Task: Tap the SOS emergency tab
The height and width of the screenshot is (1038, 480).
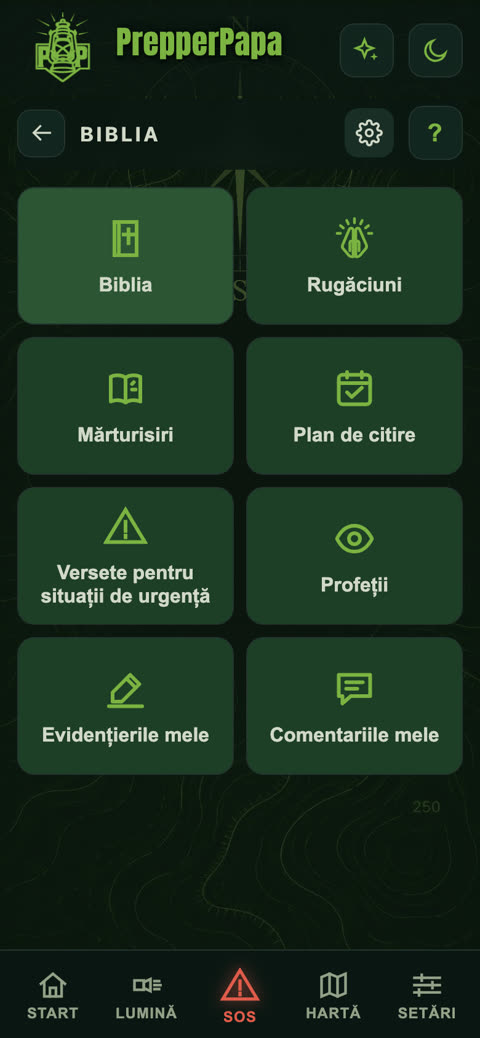Action: coord(240,995)
